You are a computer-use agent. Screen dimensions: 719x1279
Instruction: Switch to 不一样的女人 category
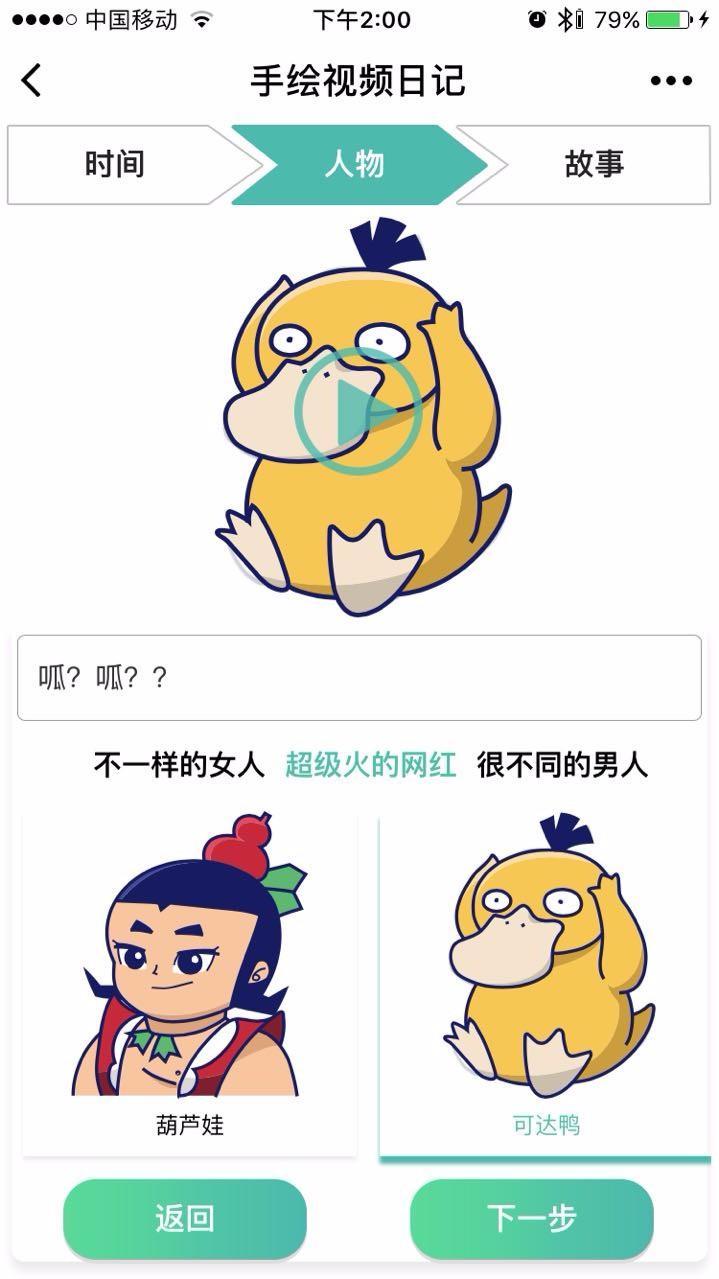(x=179, y=766)
